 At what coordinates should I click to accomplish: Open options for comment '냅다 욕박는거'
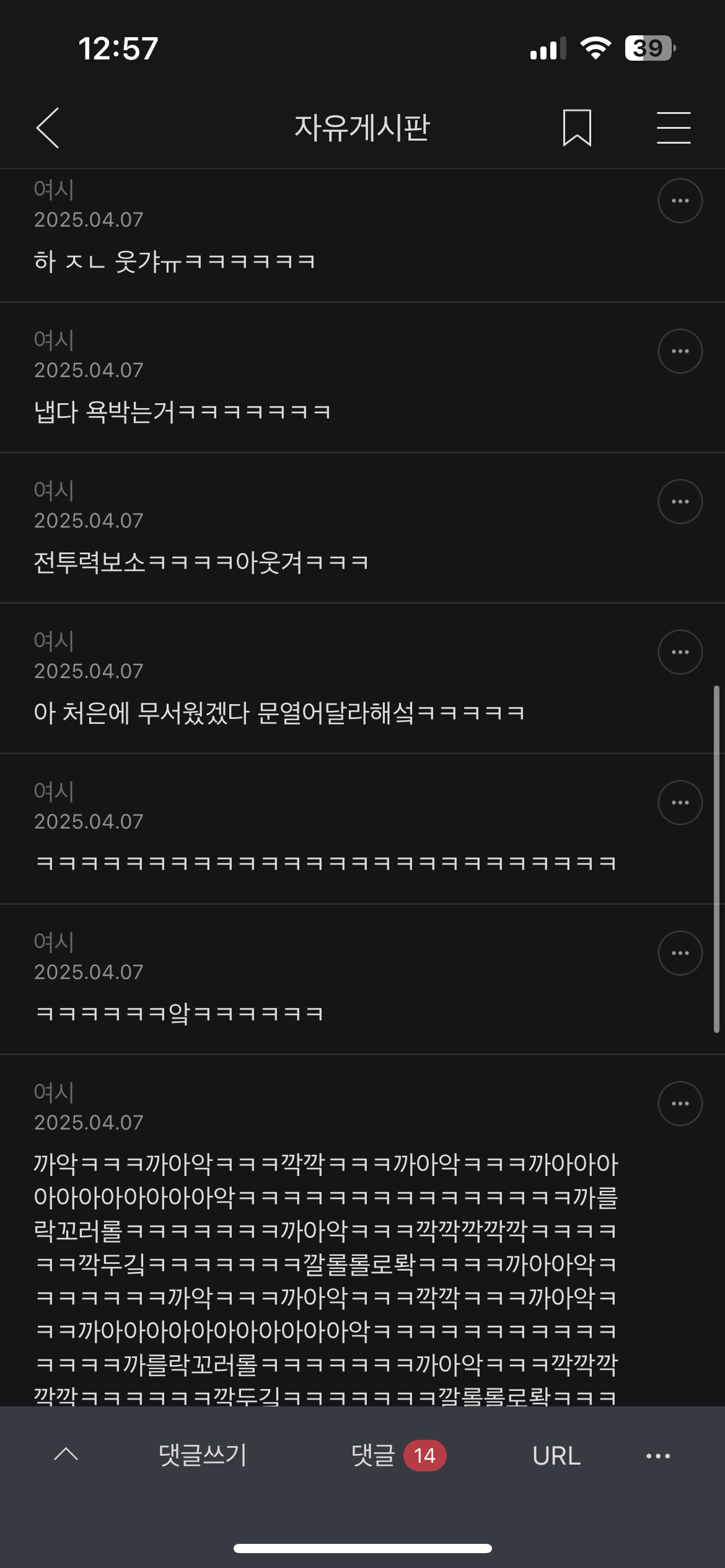680,351
